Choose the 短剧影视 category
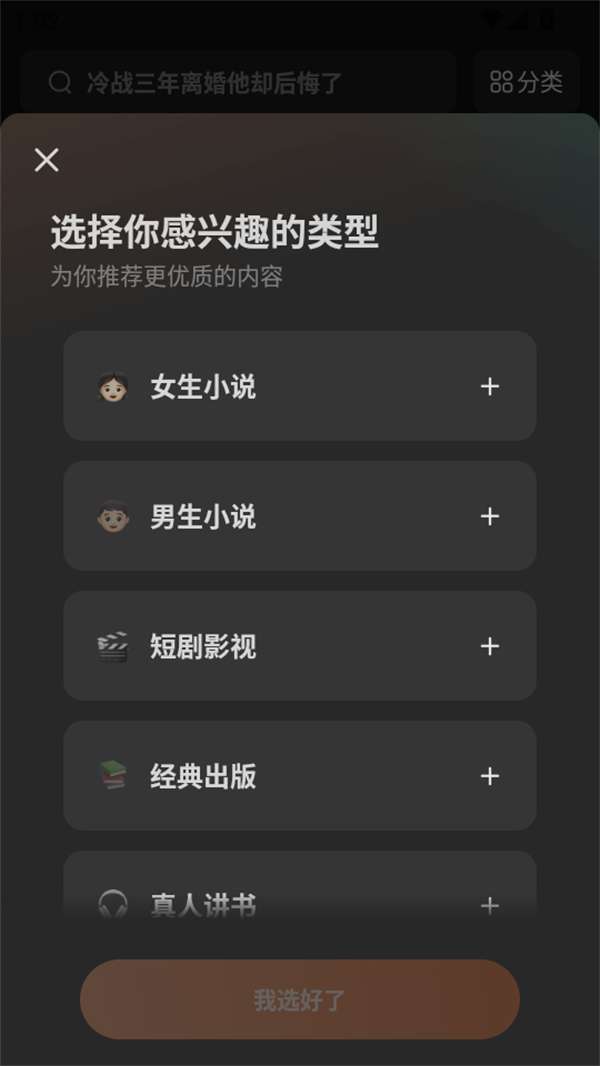600x1066 pixels. [x=300, y=646]
